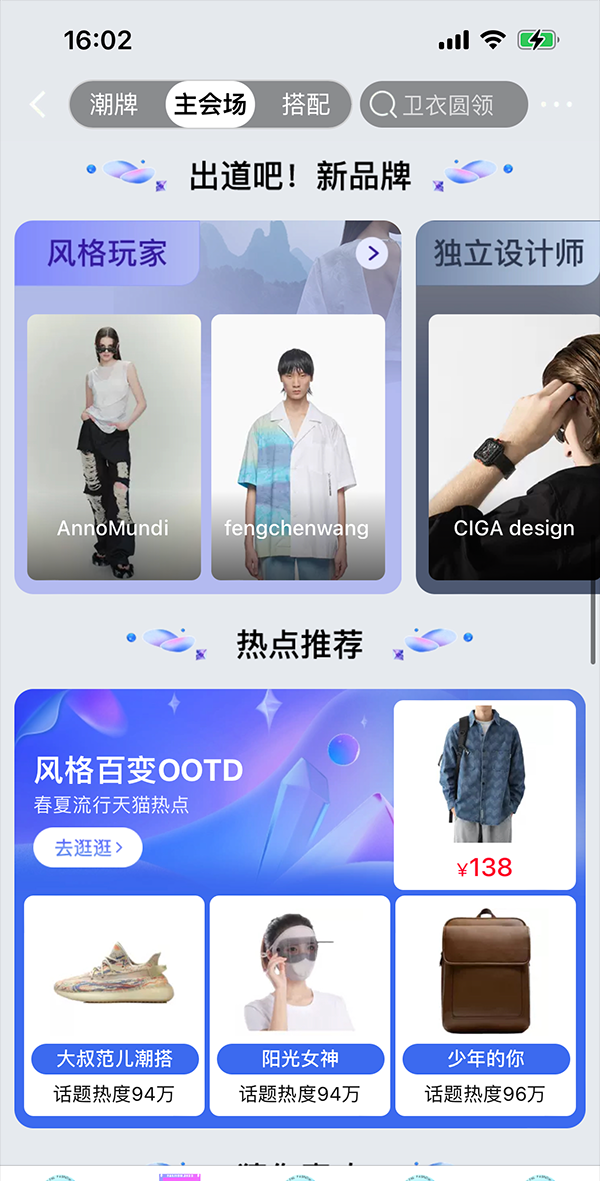This screenshot has height=1181, width=600.
Task: Open the CIGA design brand card
Action: point(513,447)
